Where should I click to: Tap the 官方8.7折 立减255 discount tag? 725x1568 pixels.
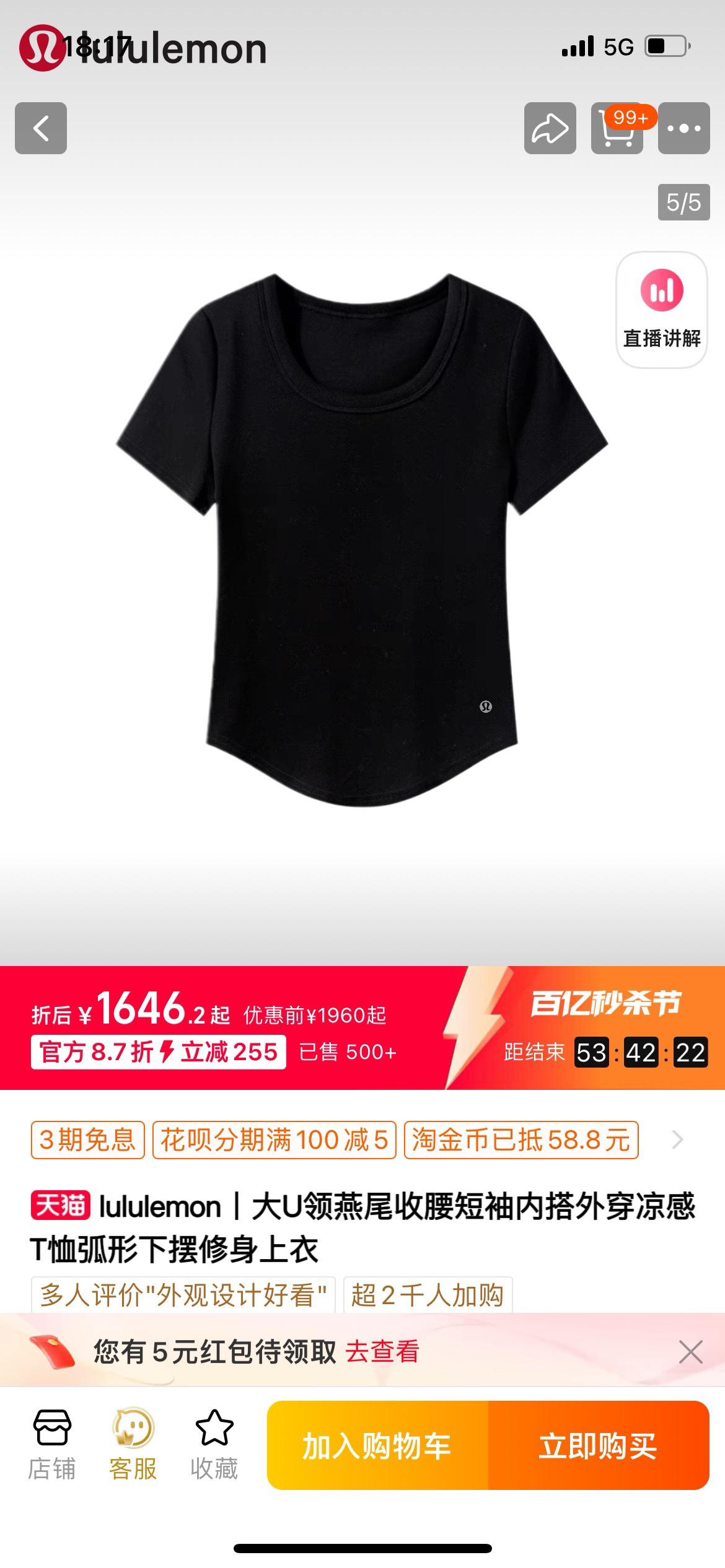[x=159, y=1052]
